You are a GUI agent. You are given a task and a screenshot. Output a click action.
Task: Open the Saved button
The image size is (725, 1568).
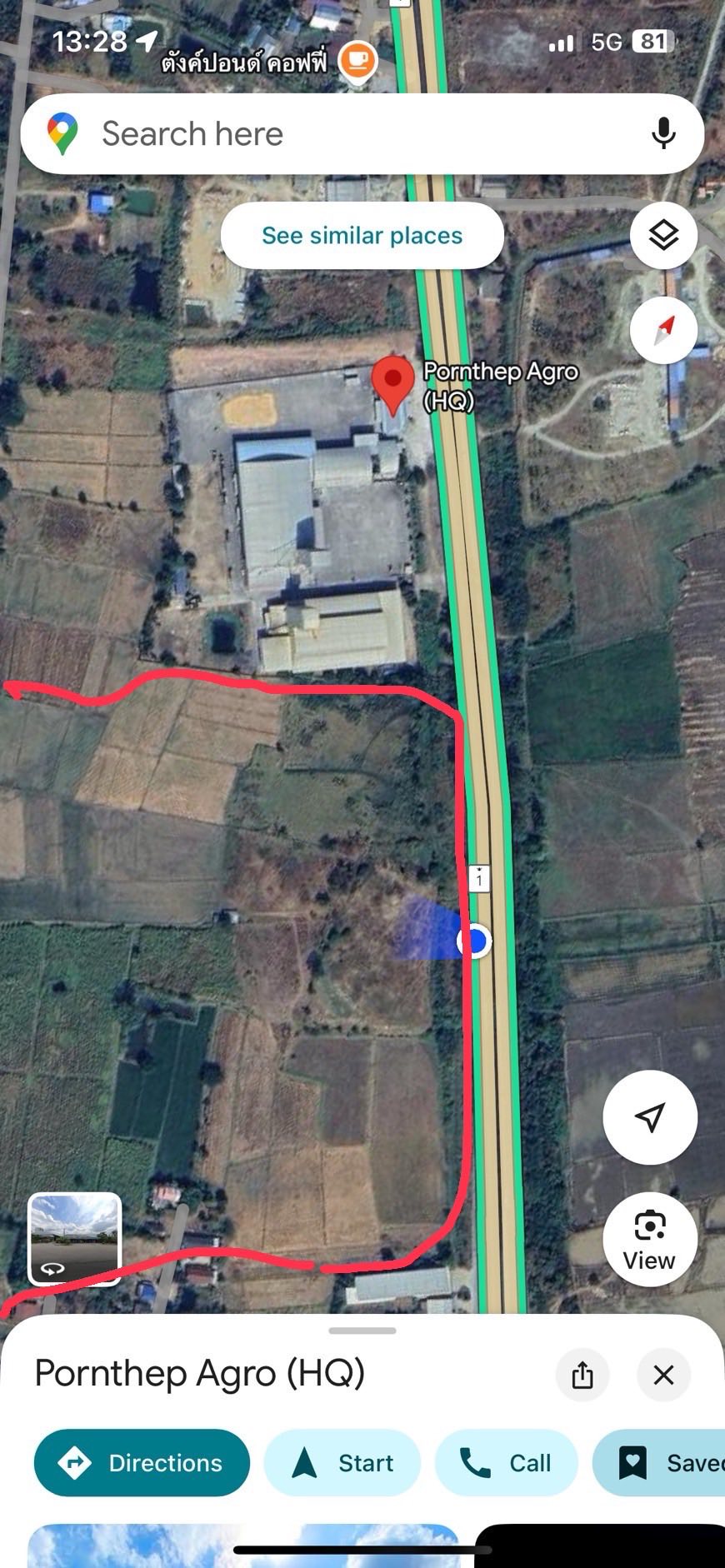pyautogui.click(x=658, y=1463)
